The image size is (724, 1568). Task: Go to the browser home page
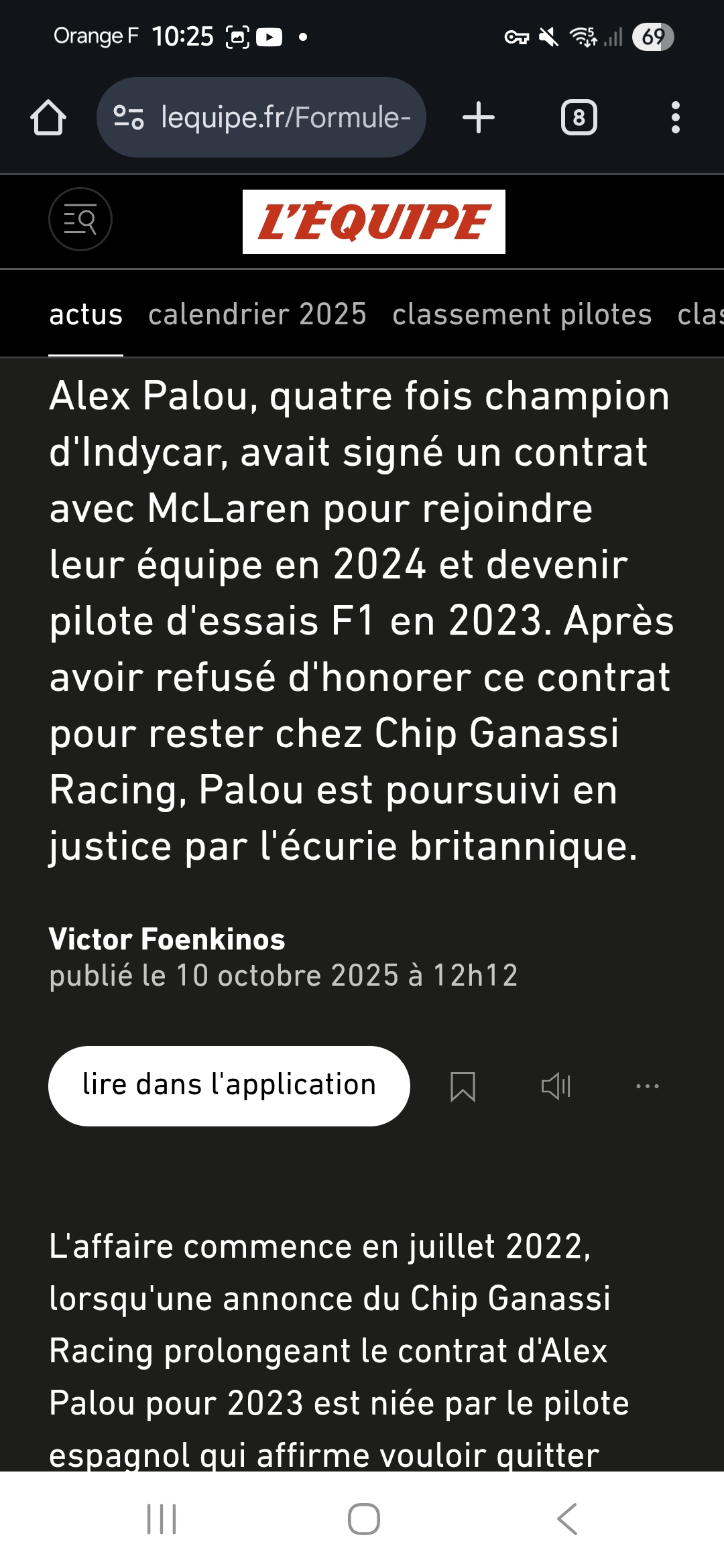coord(48,118)
